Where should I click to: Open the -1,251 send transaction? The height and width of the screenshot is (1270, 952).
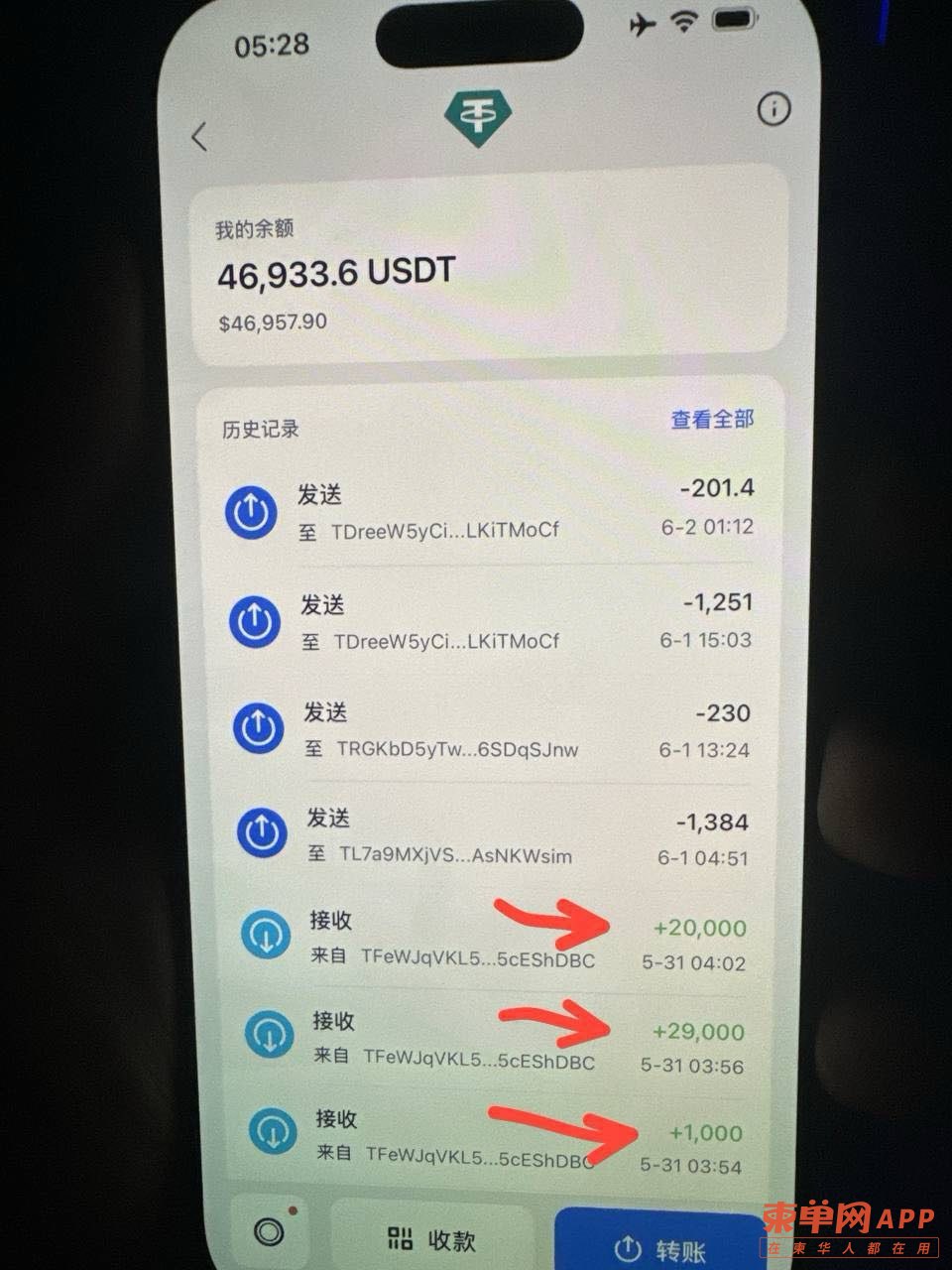[488, 621]
